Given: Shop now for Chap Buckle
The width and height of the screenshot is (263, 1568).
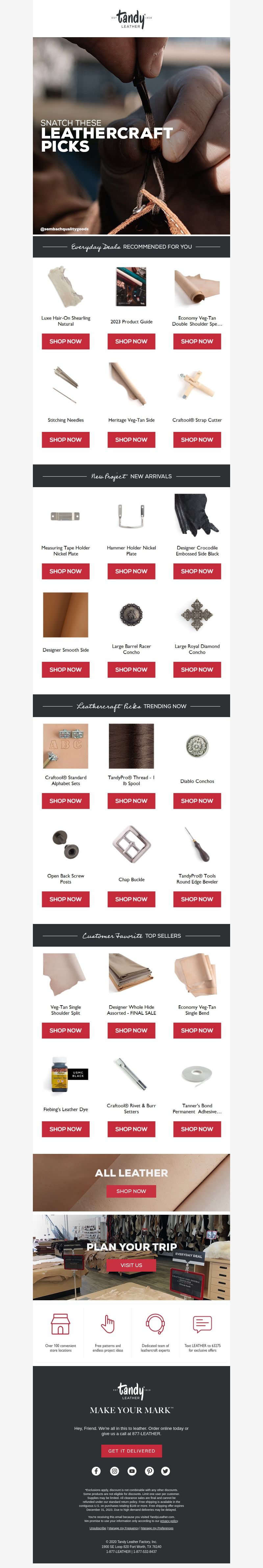Looking at the screenshot, I should 131,899.
